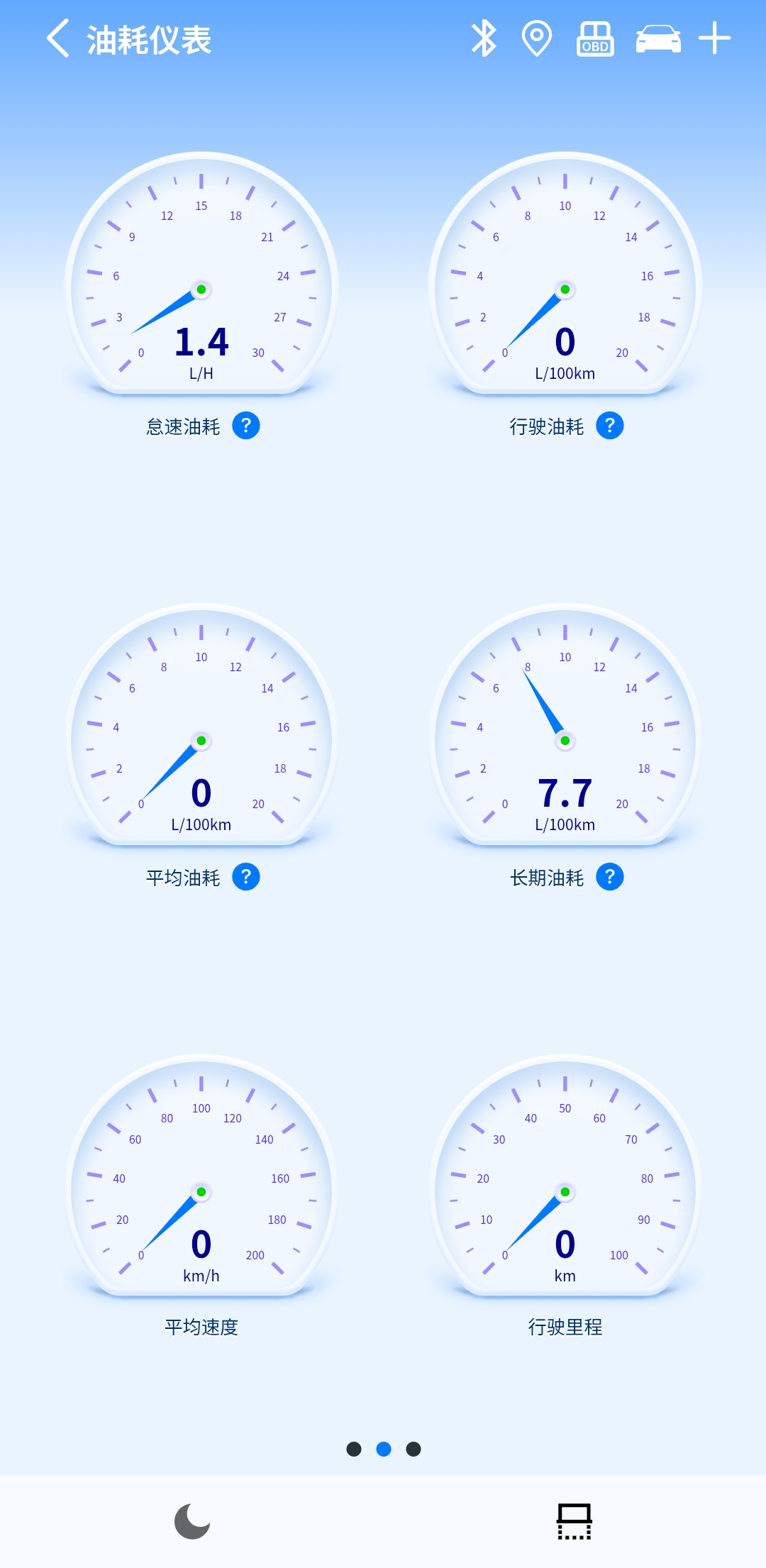This screenshot has width=766, height=1568.
Task: Go back from the 油耗仪表 screen
Action: pos(58,38)
